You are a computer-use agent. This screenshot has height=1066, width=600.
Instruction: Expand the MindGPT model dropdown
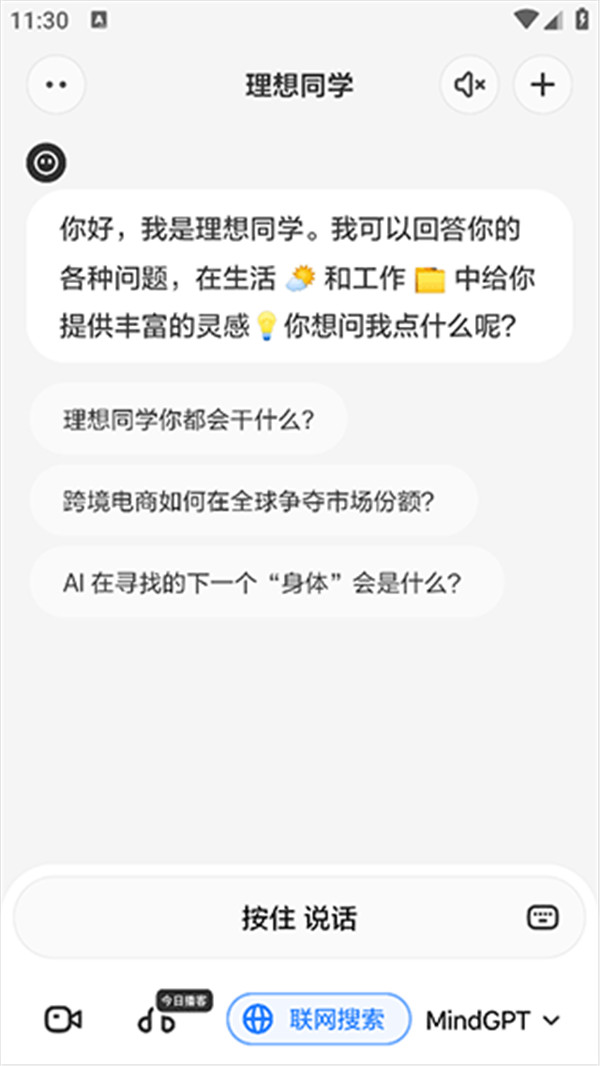(x=493, y=1020)
